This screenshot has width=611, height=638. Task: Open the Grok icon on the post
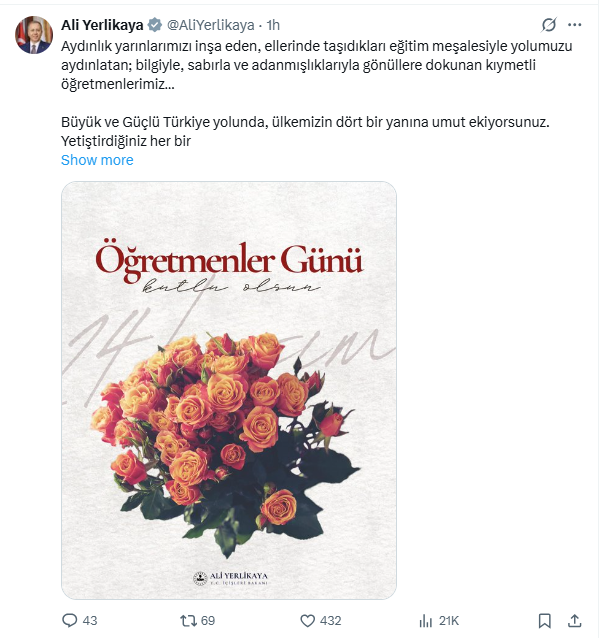pos(548,25)
